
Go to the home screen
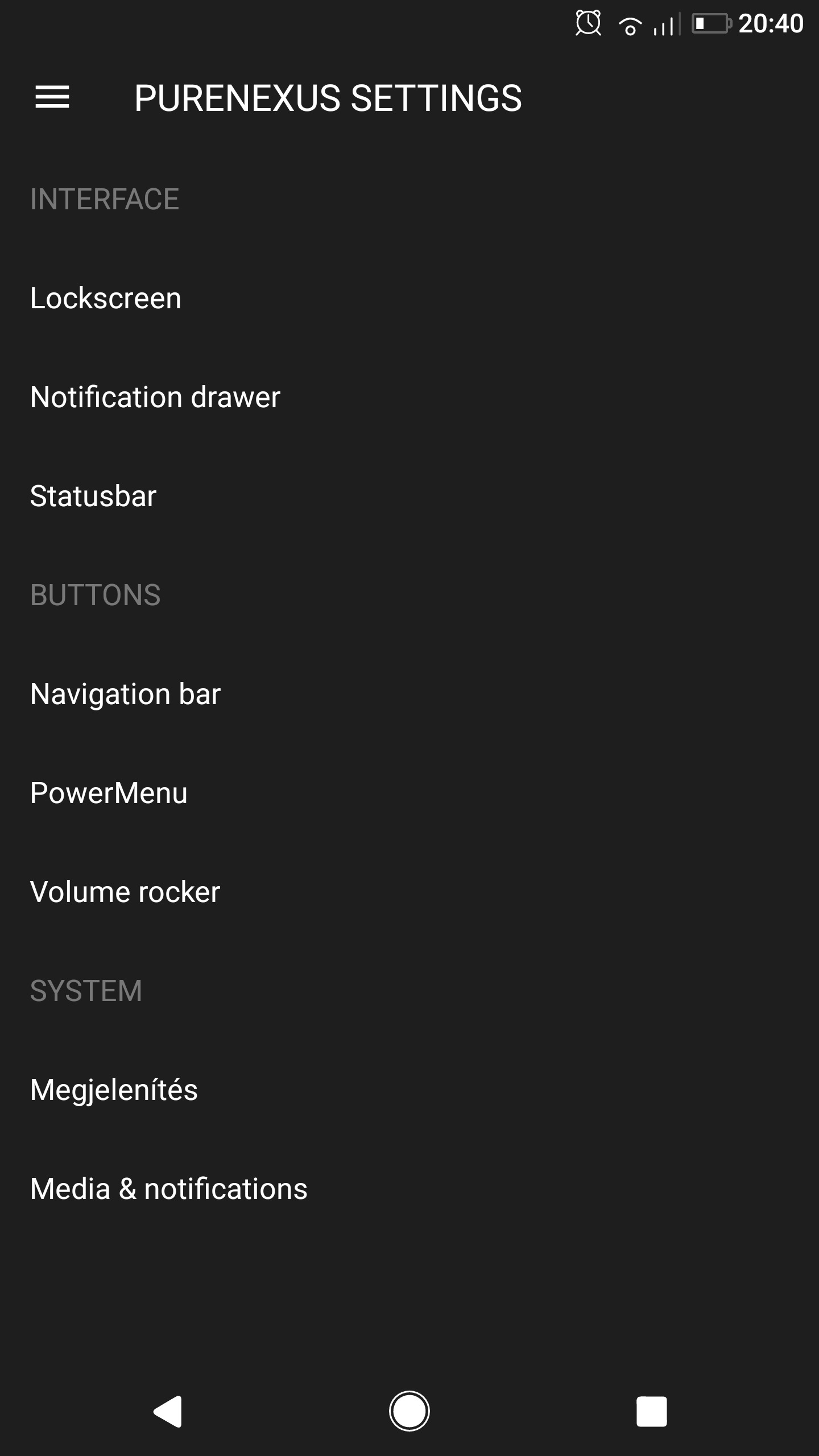tap(409, 1411)
